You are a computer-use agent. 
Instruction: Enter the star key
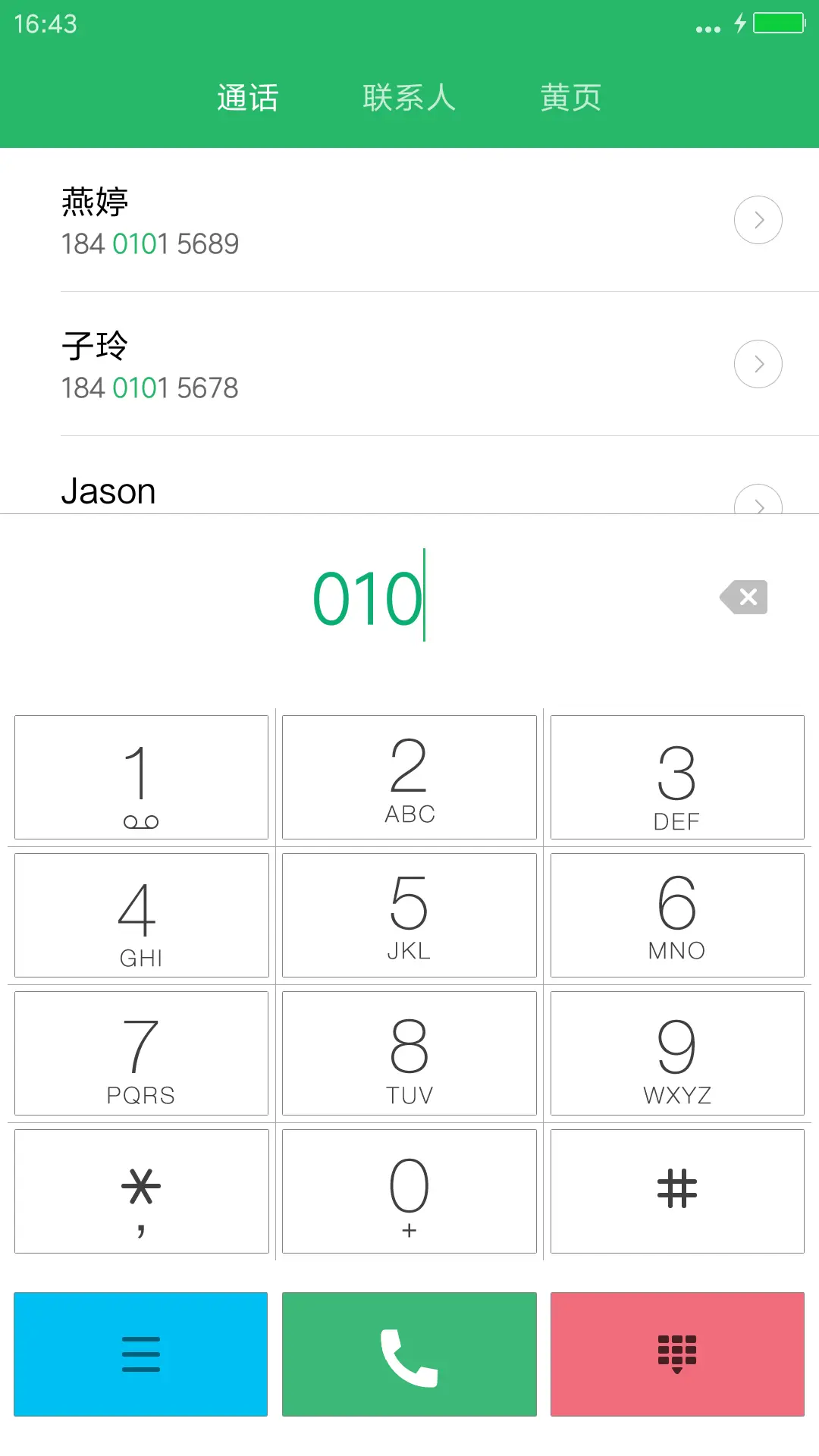click(x=141, y=1191)
